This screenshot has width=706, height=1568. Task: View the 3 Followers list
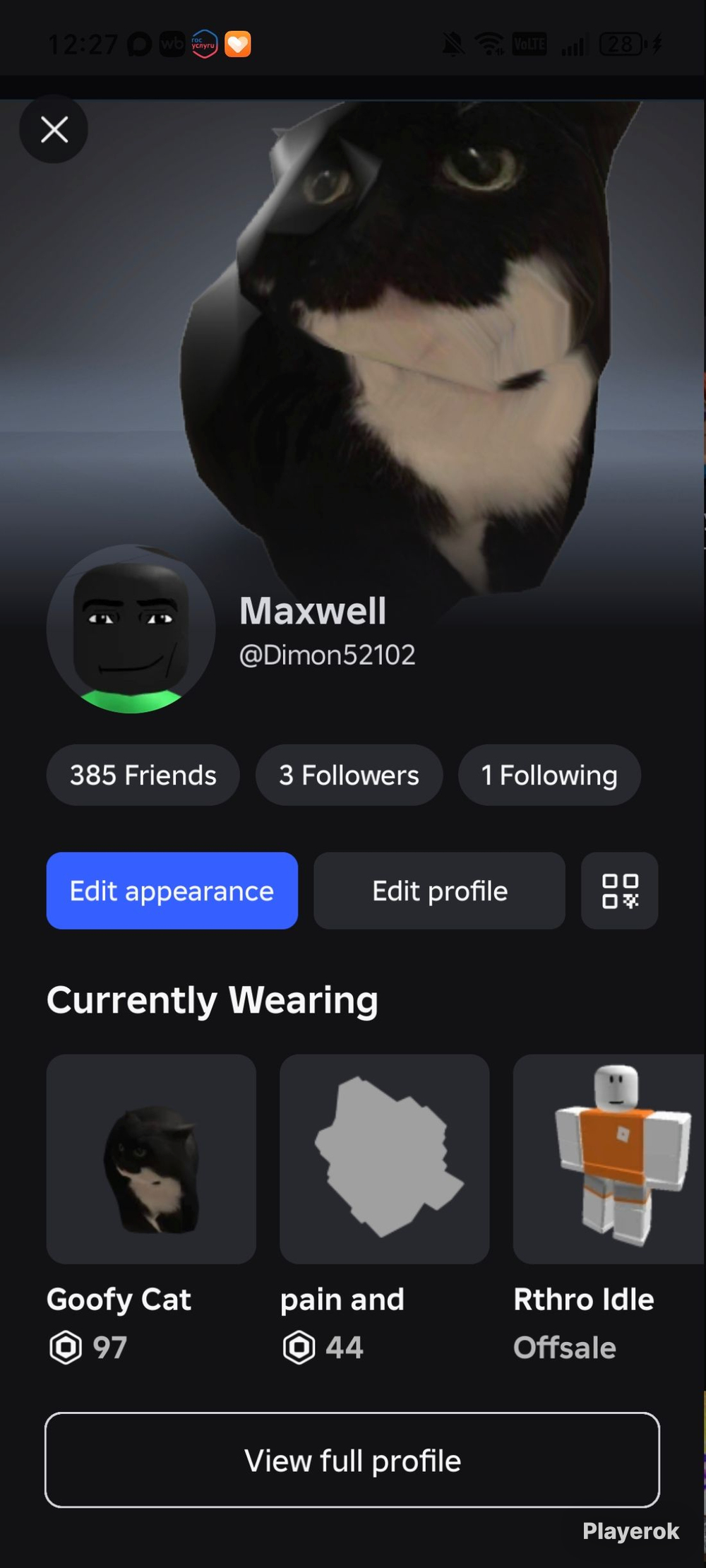point(349,775)
